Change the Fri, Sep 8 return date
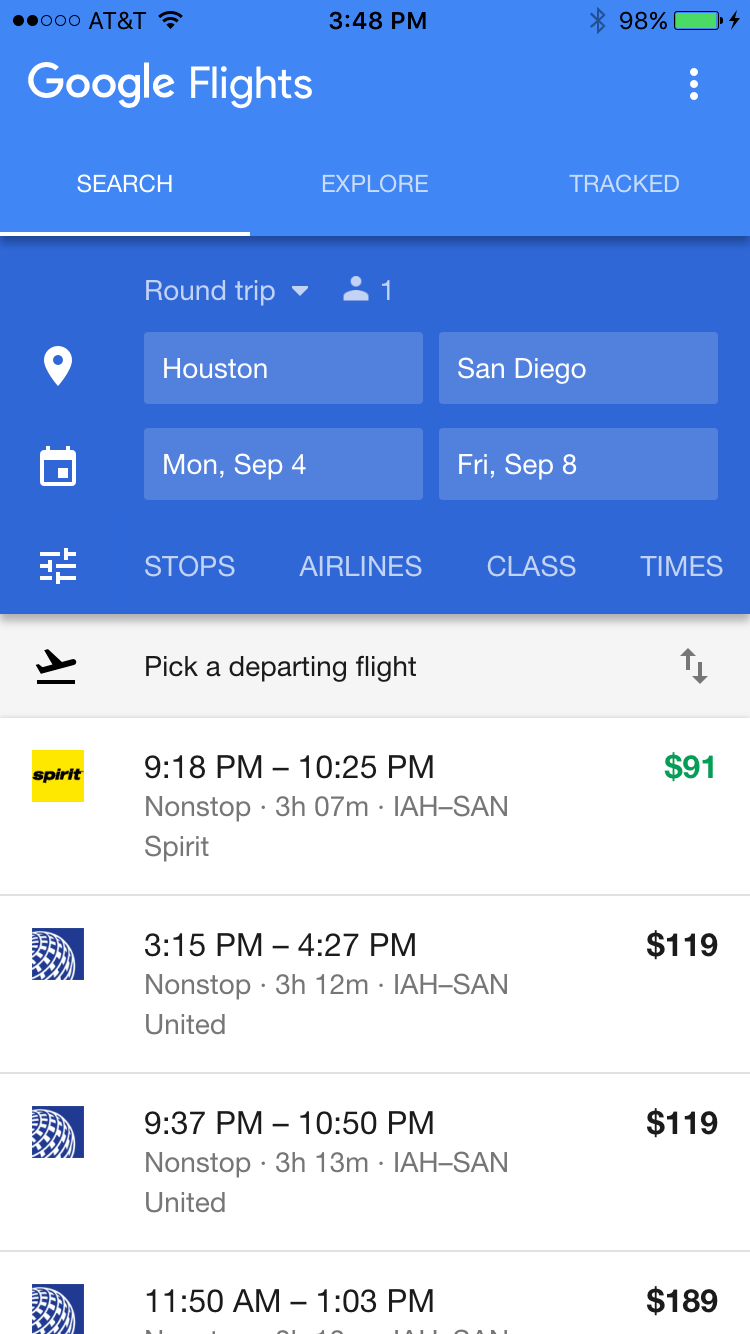 (578, 464)
